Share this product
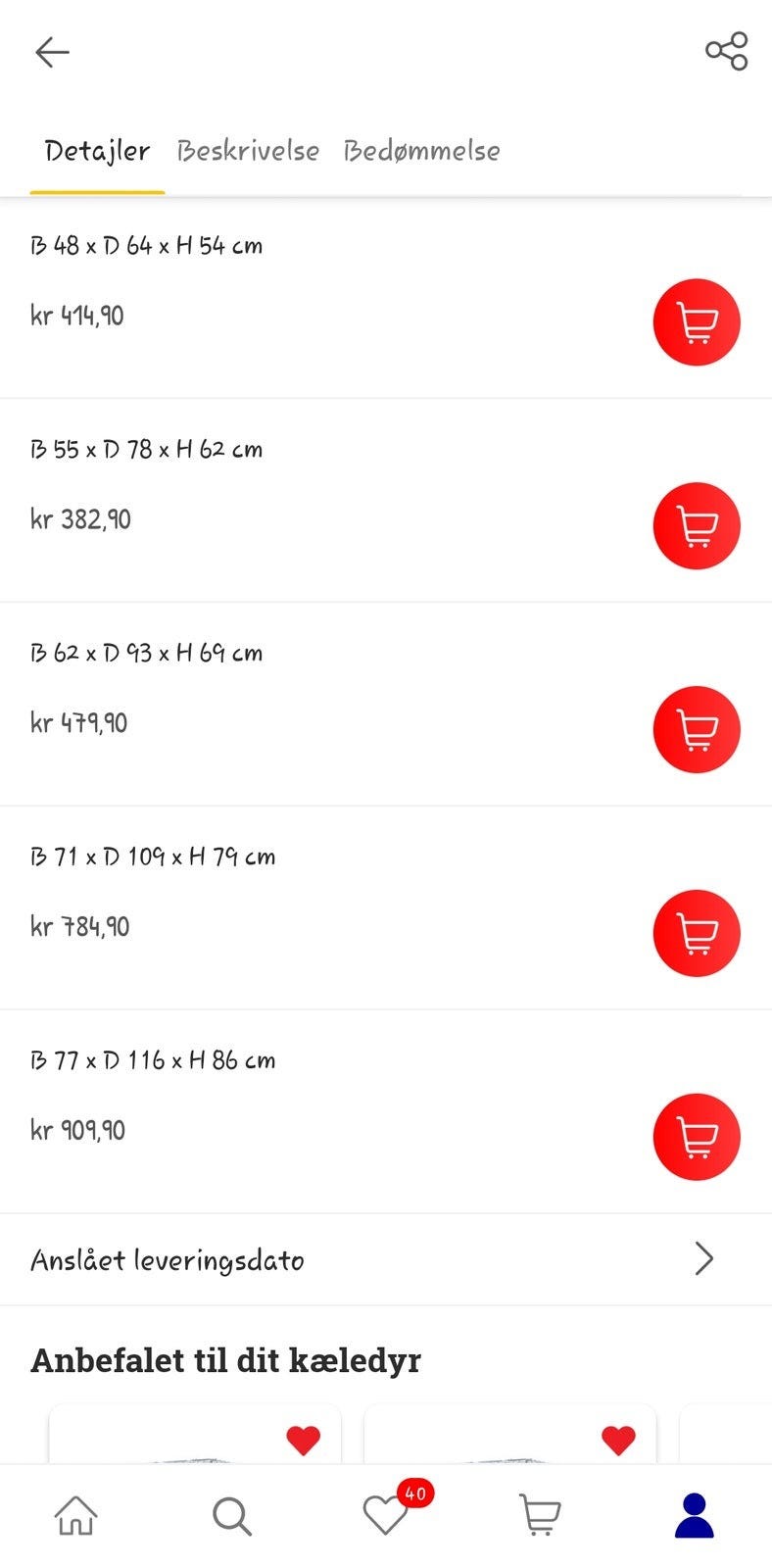772x1568 pixels. coord(726,52)
